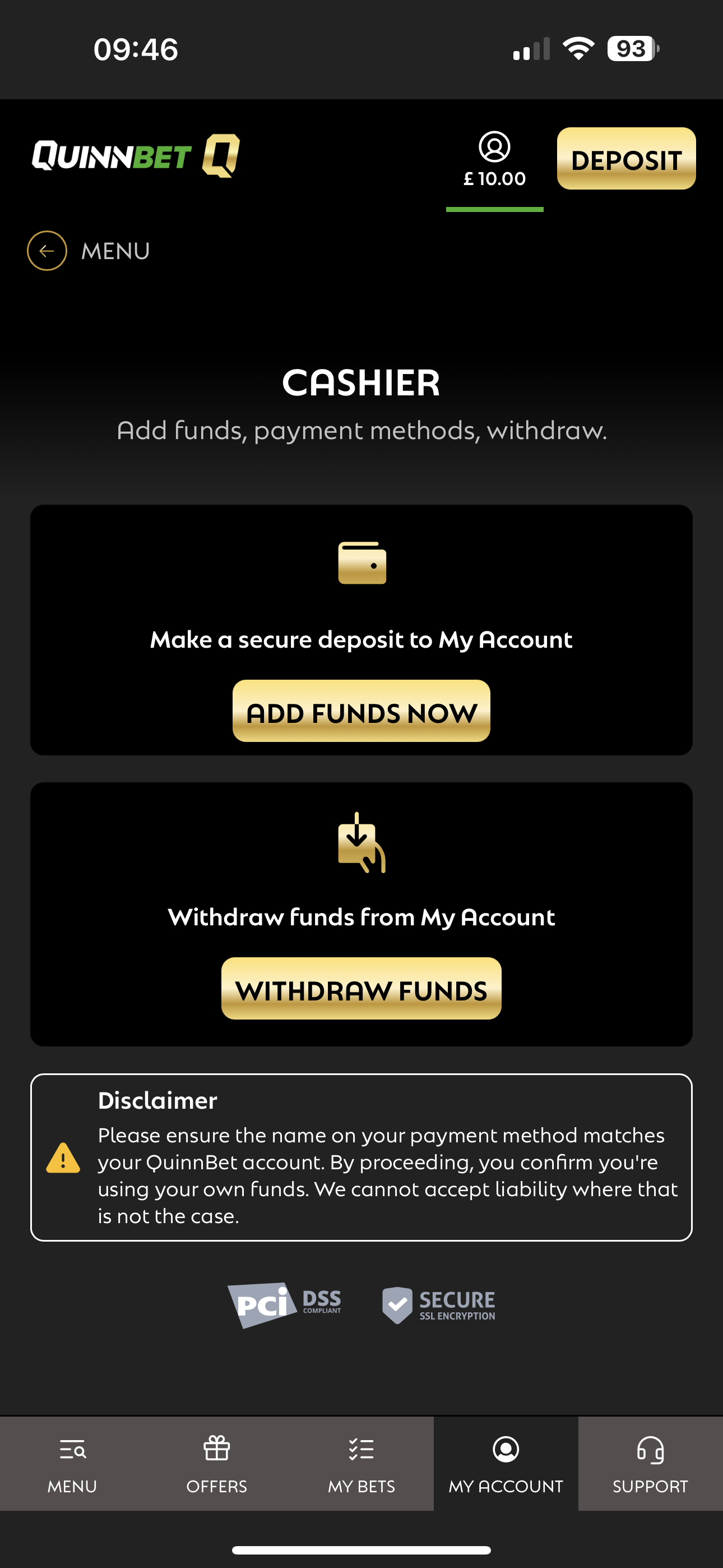Screen dimensions: 723x1568
Task: Open the SUPPORT tab
Action: [650, 1463]
